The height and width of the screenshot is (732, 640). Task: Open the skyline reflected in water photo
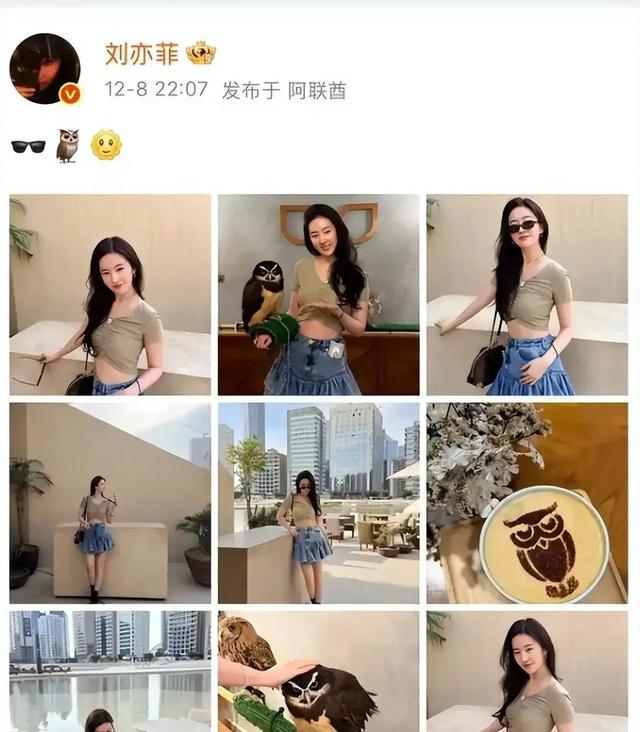(x=110, y=671)
